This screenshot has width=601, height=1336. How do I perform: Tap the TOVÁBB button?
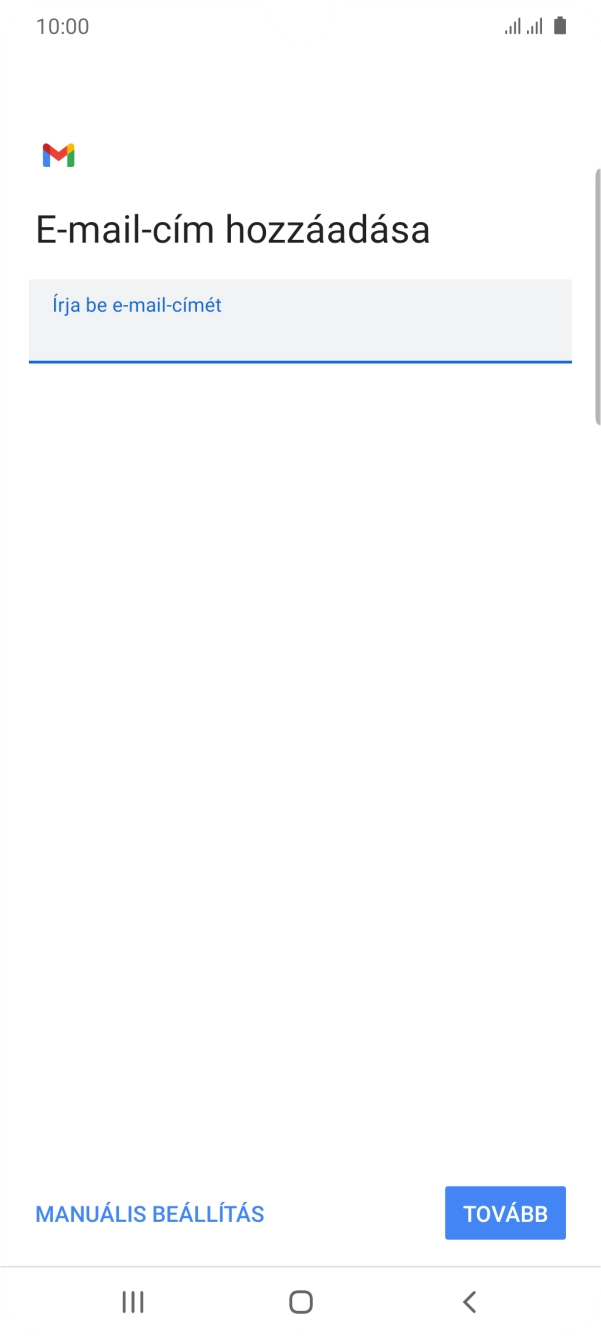505,1214
